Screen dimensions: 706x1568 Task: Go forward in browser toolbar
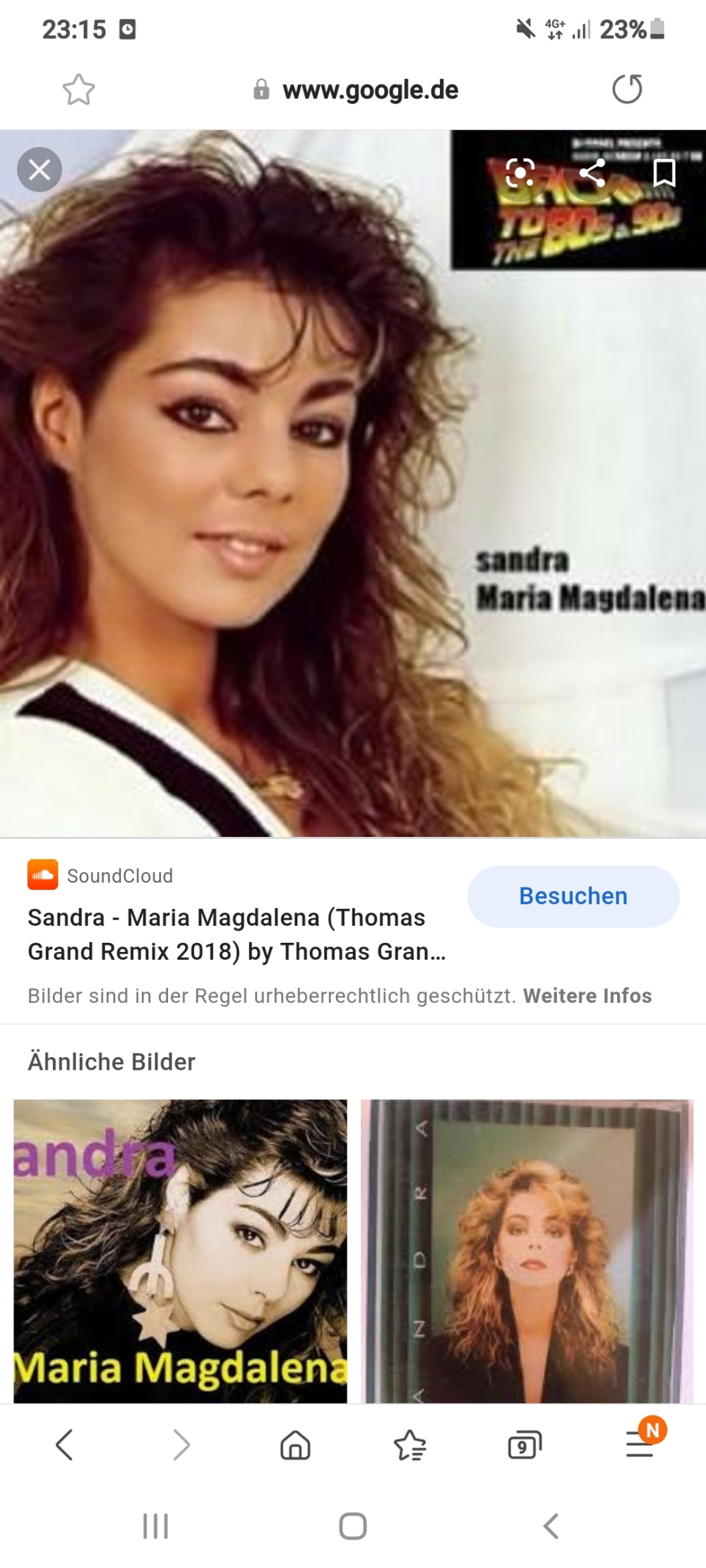(x=181, y=1445)
